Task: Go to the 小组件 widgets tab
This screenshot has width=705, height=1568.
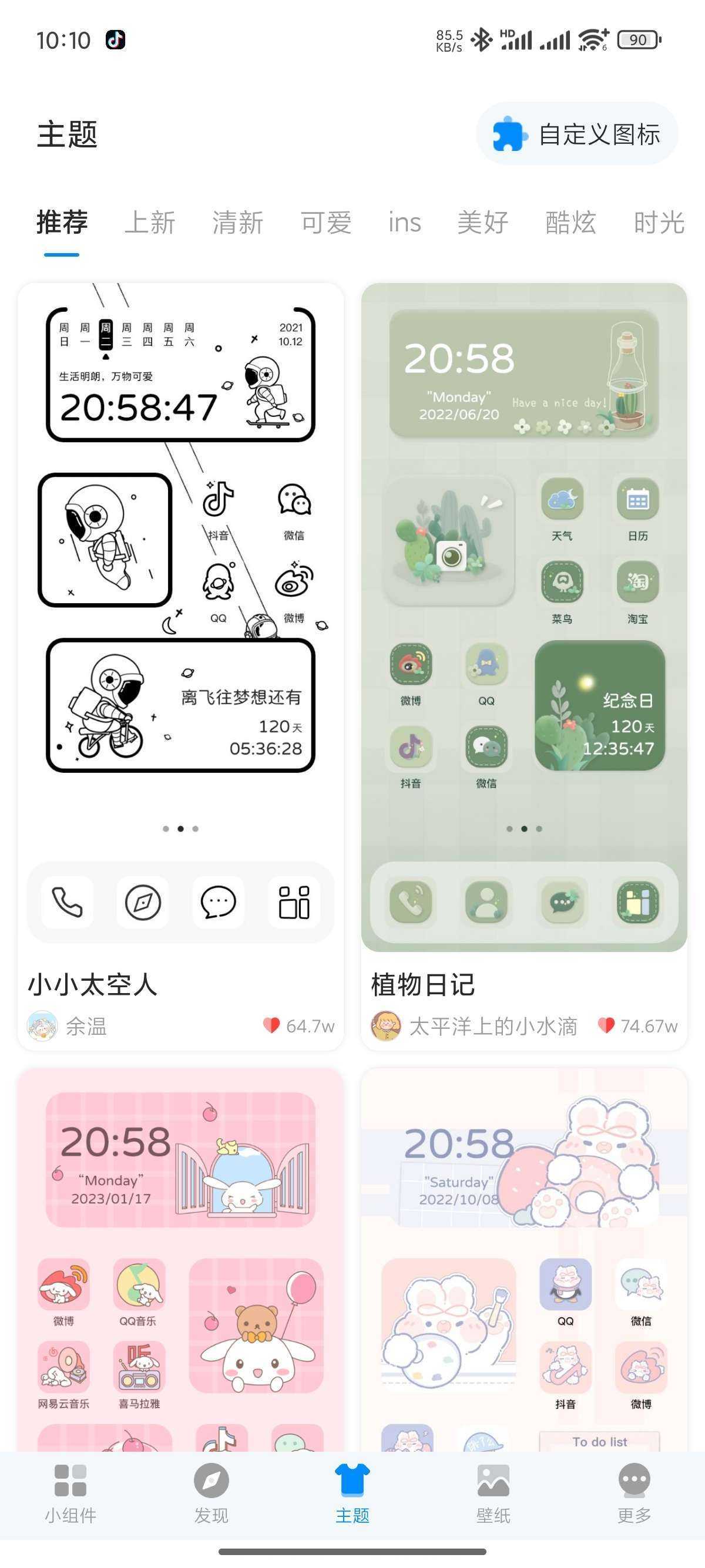Action: click(x=70, y=1495)
